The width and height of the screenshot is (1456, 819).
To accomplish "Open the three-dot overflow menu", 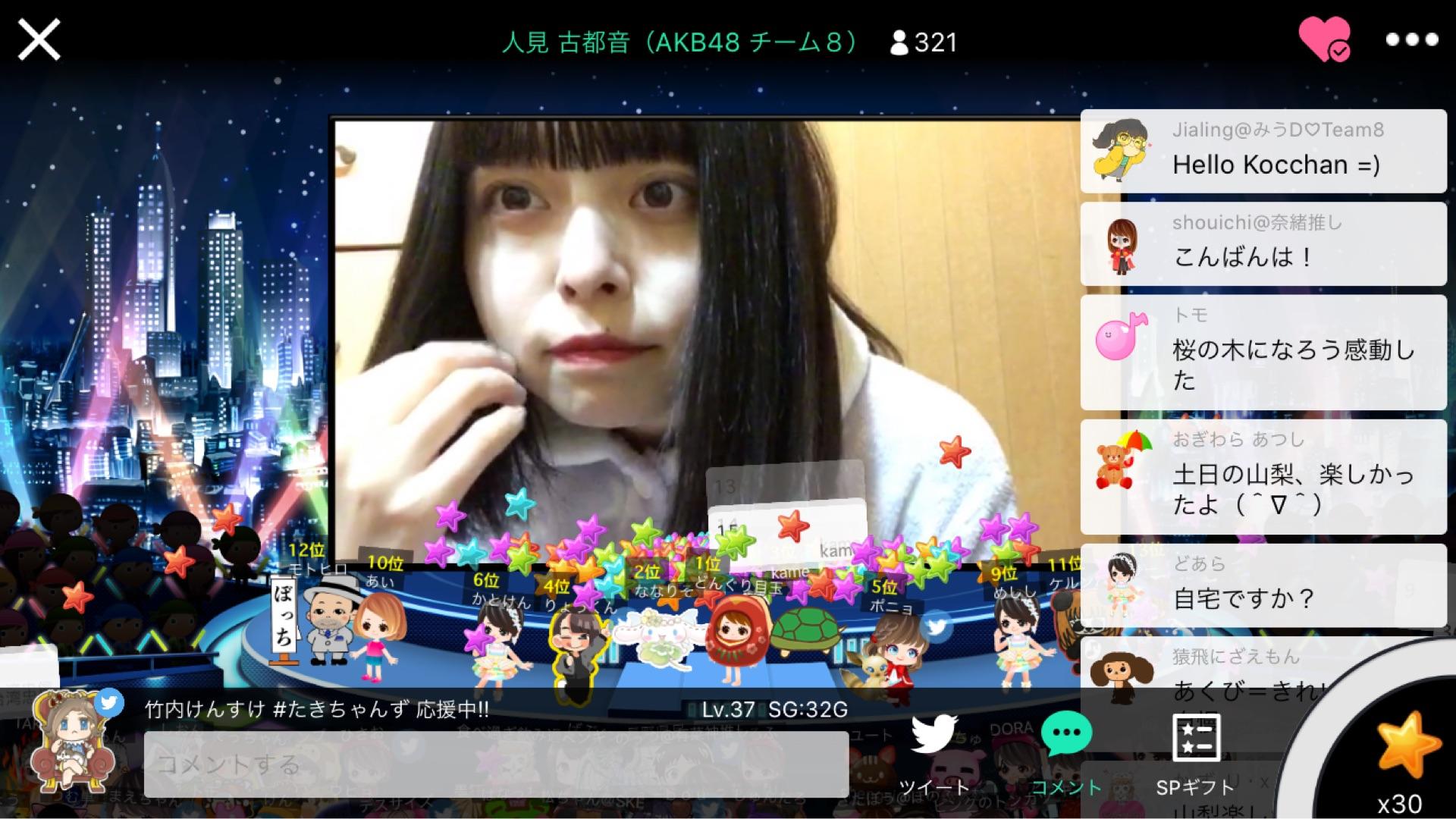I will pyautogui.click(x=1412, y=39).
